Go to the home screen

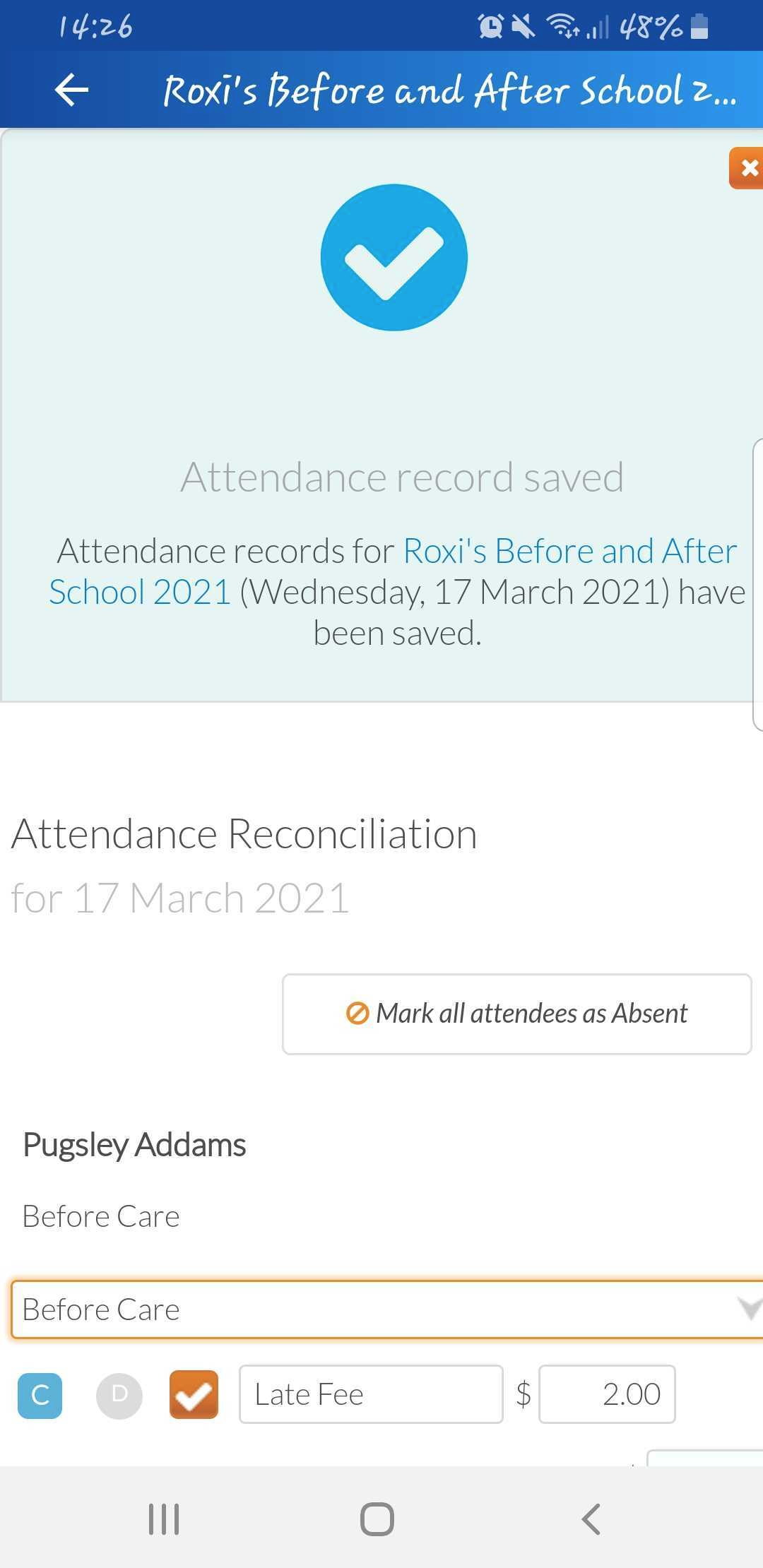[x=377, y=1519]
